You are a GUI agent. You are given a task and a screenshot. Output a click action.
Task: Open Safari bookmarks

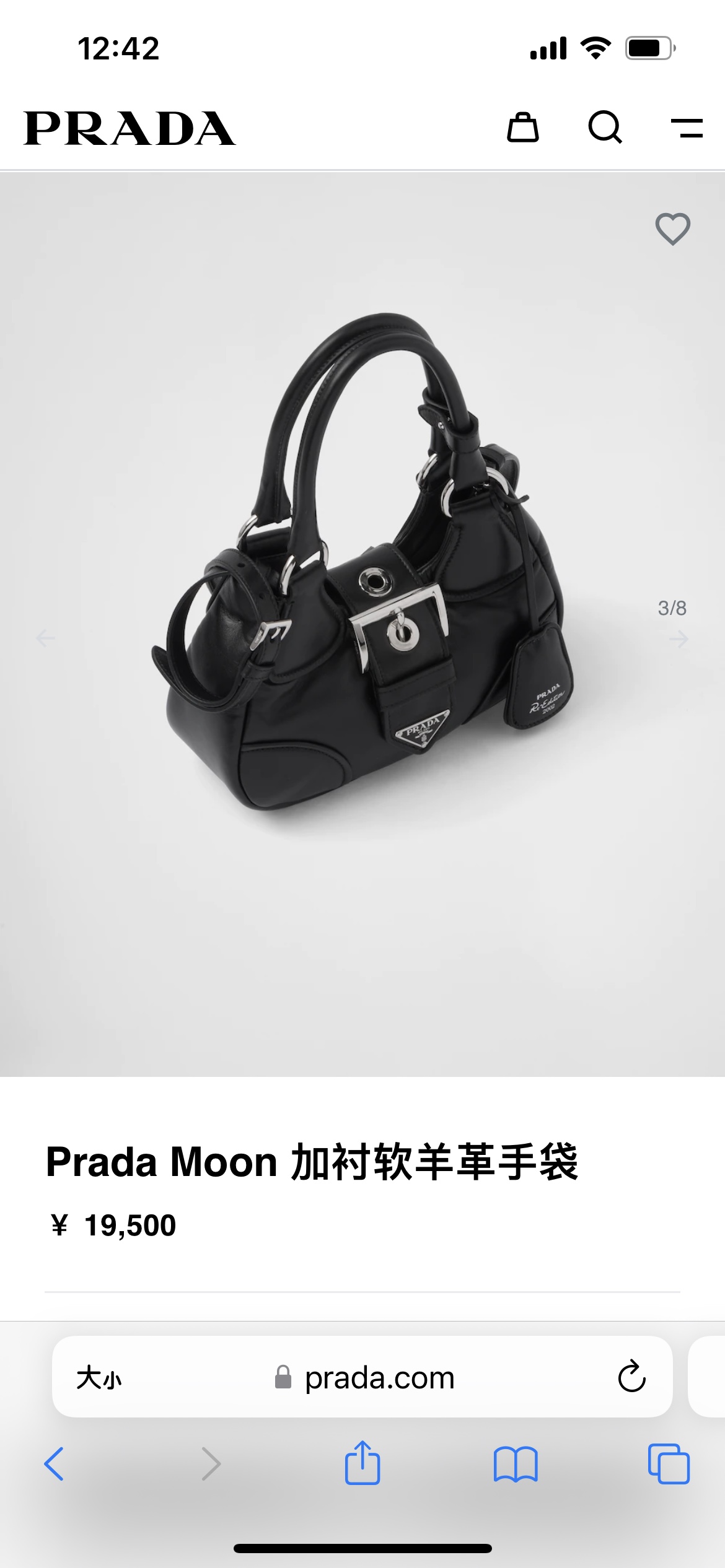point(516,1464)
